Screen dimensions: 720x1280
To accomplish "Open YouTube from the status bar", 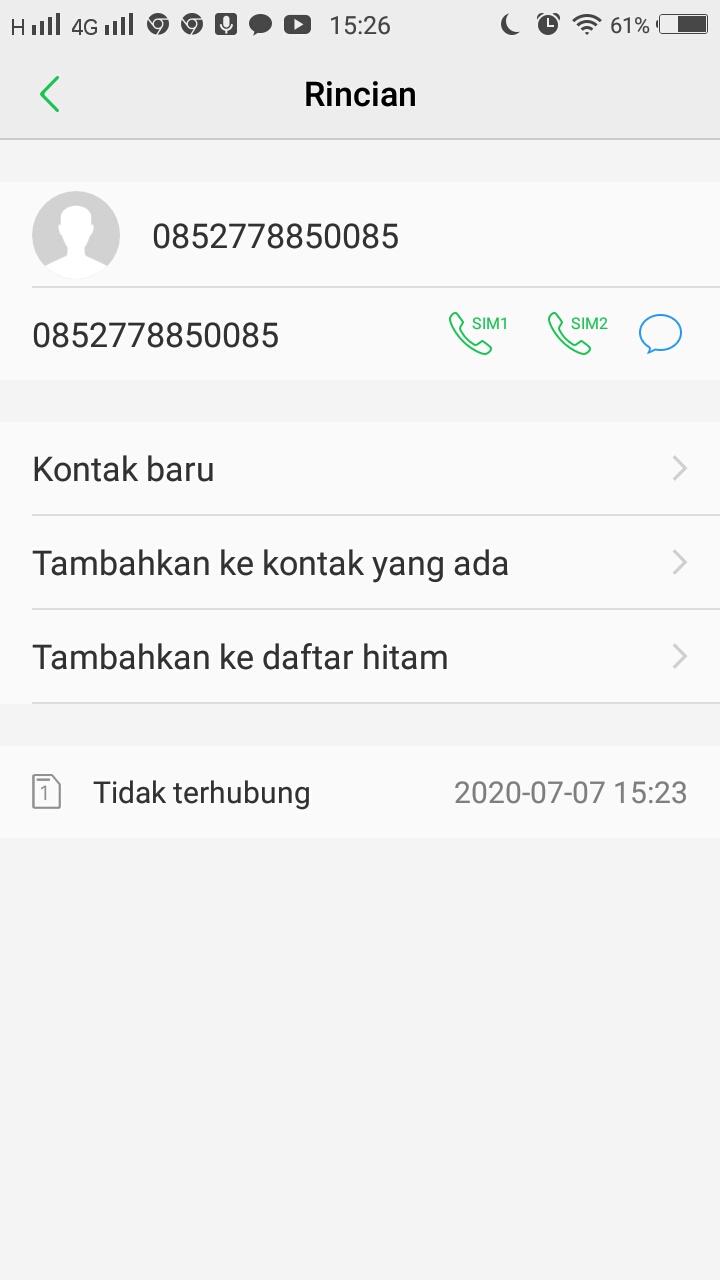I will [297, 24].
